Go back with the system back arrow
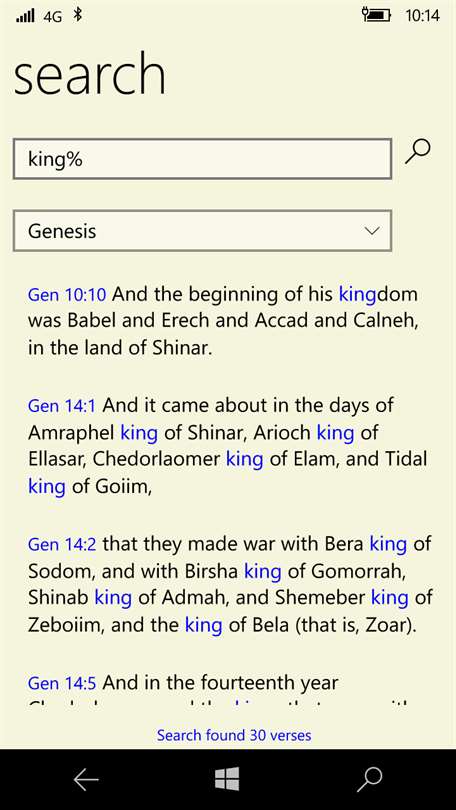Screen dimensions: 456x810 [x=86, y=779]
